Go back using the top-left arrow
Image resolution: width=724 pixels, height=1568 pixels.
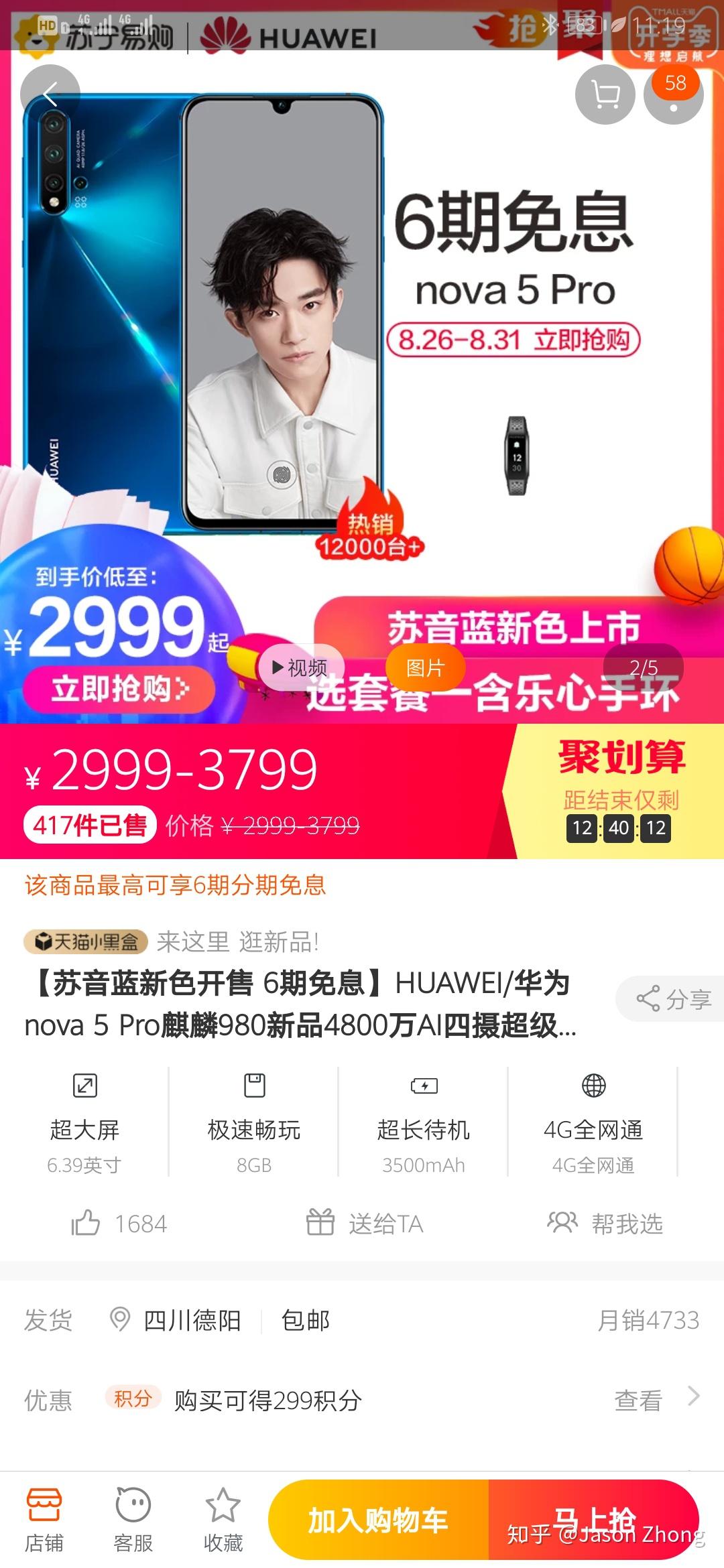50,94
